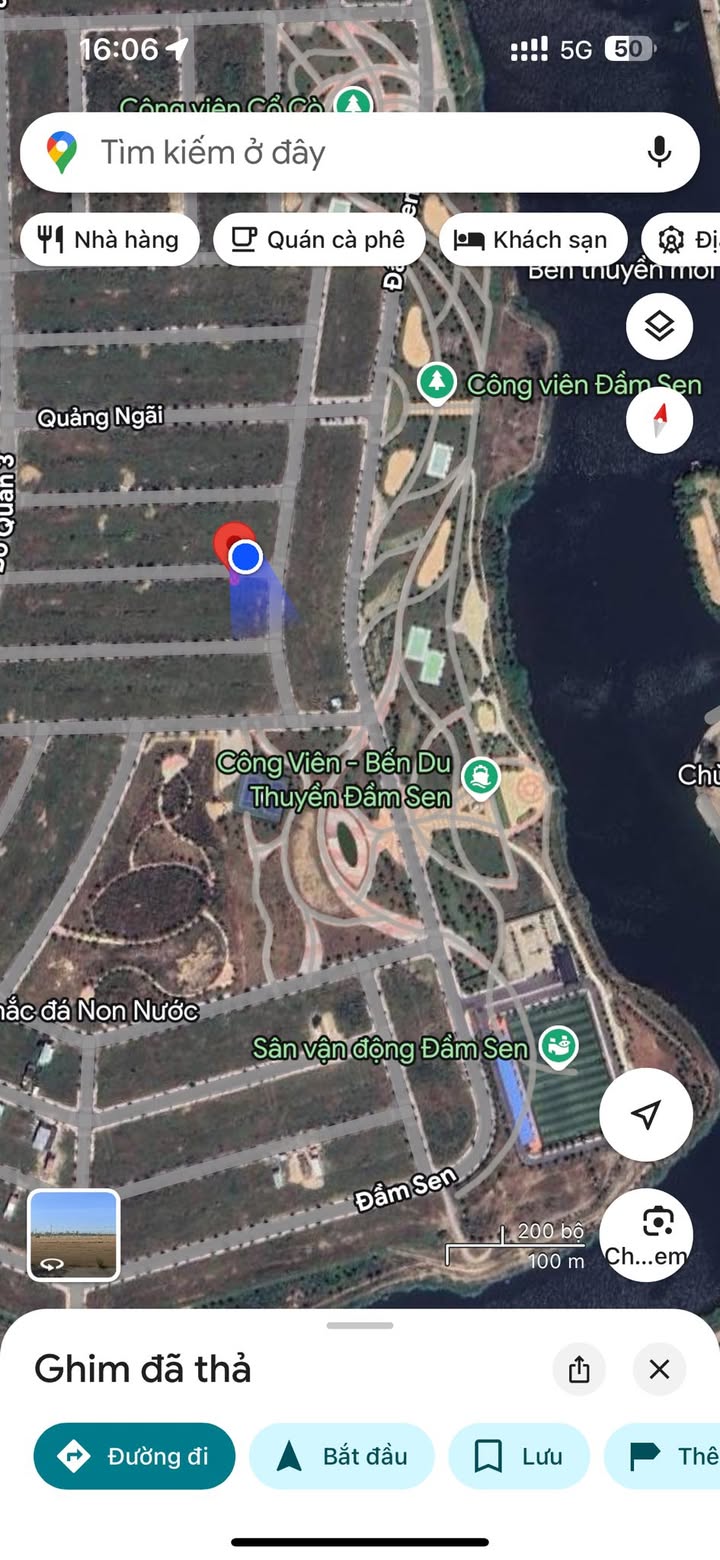Filter by "Quán cà phê"
This screenshot has height=1560, width=720.
(319, 240)
